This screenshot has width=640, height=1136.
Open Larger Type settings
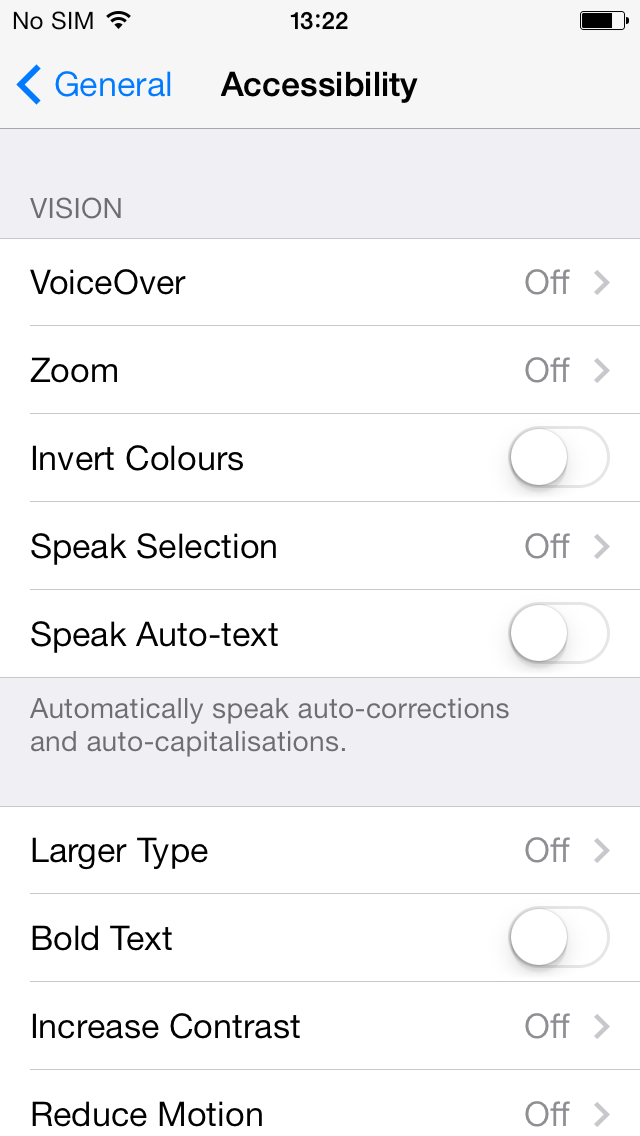(320, 851)
